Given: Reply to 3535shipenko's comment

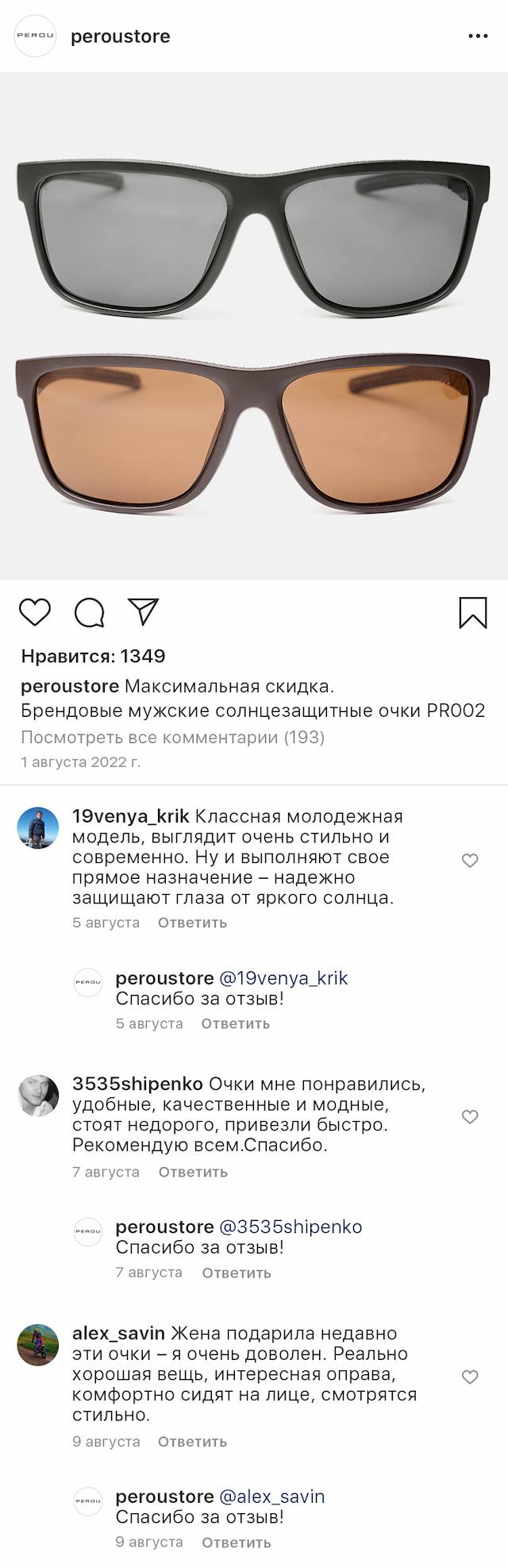Looking at the screenshot, I should [x=193, y=1172].
